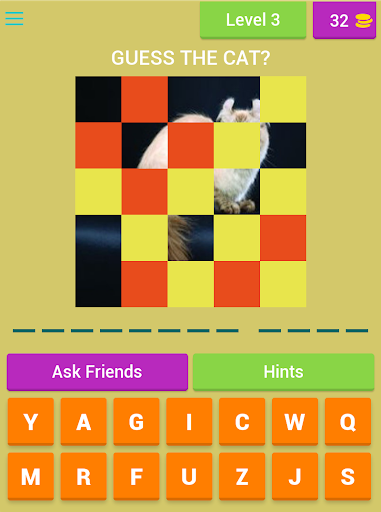Open the hamburger menu
Screen dimensions: 381x512
coord(14,19)
